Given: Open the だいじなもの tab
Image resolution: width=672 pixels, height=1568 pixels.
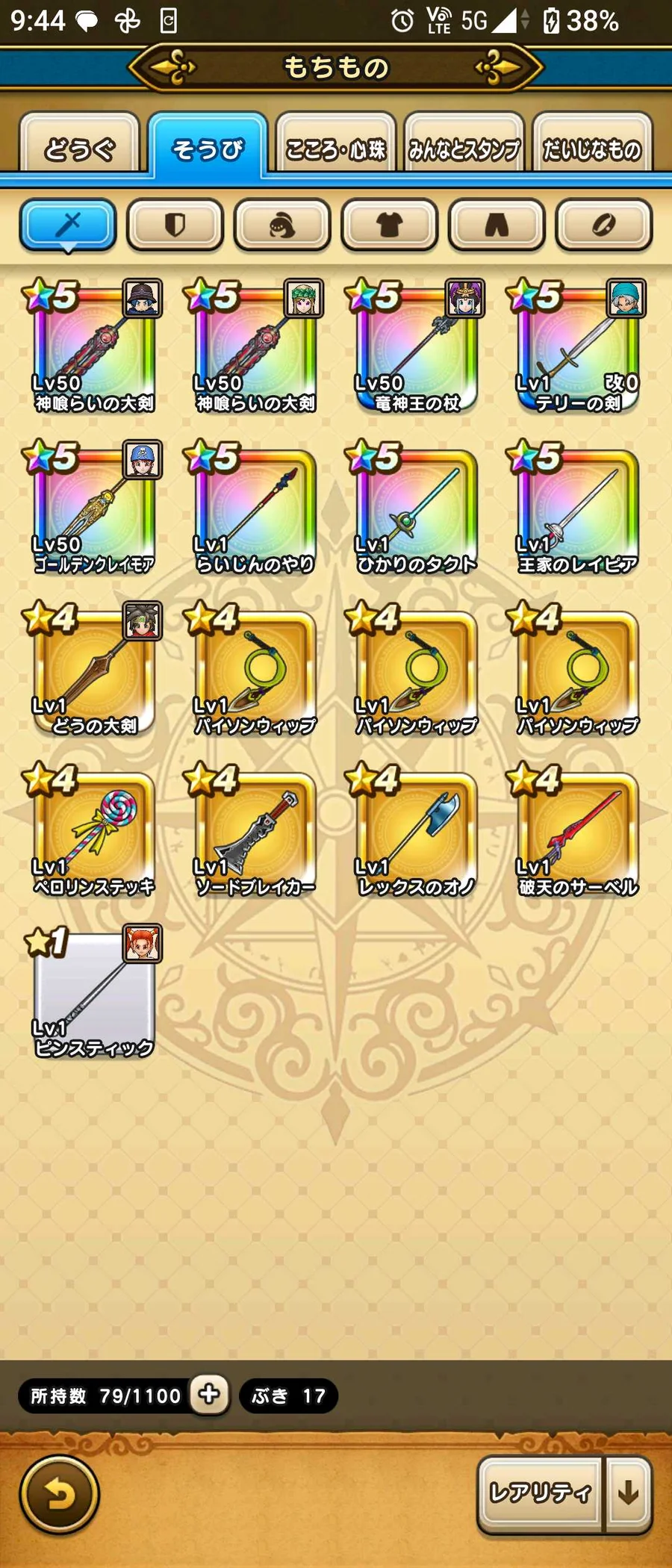Looking at the screenshot, I should [591, 148].
